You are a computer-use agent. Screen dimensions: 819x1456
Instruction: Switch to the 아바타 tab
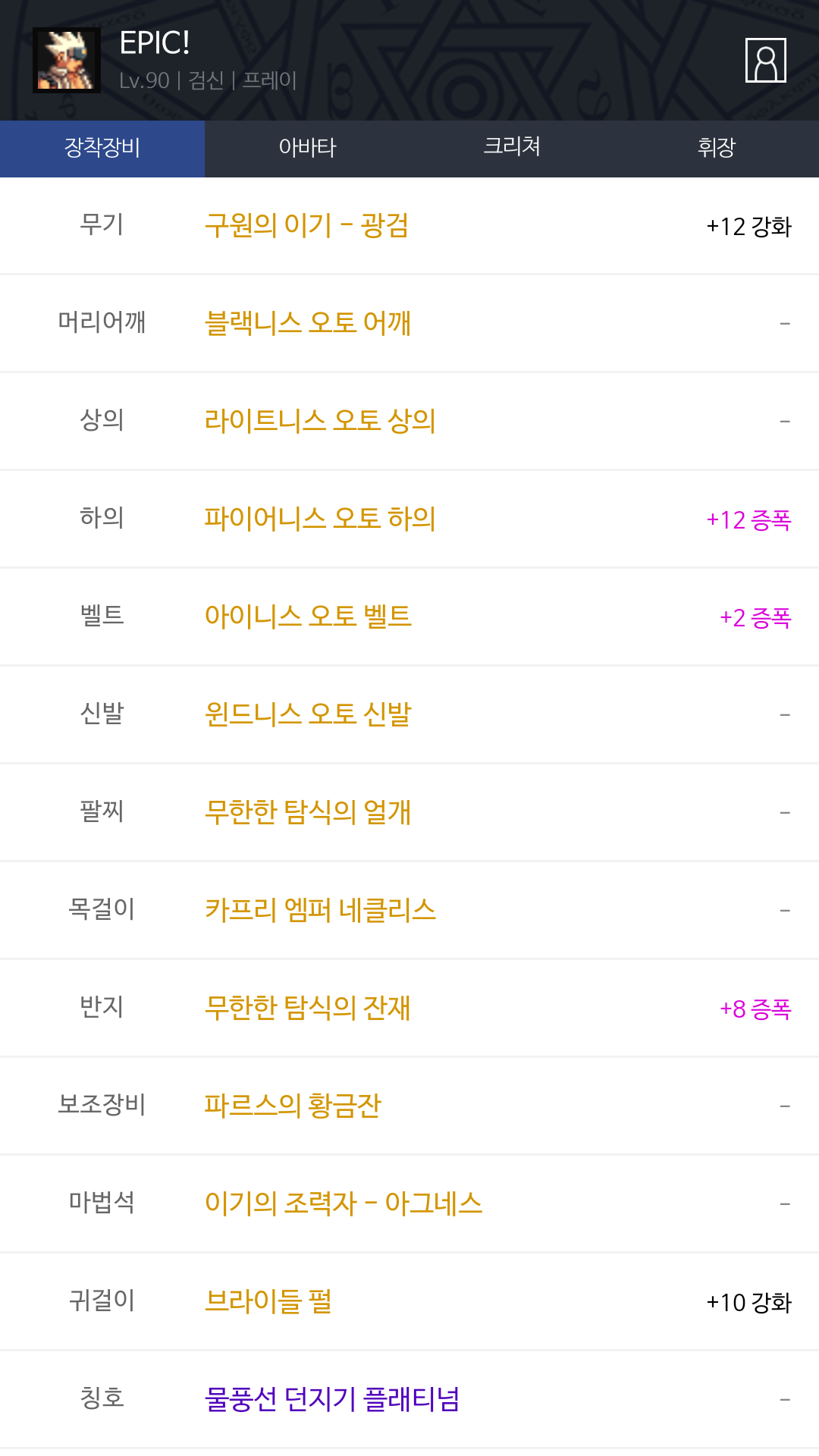coord(307,148)
